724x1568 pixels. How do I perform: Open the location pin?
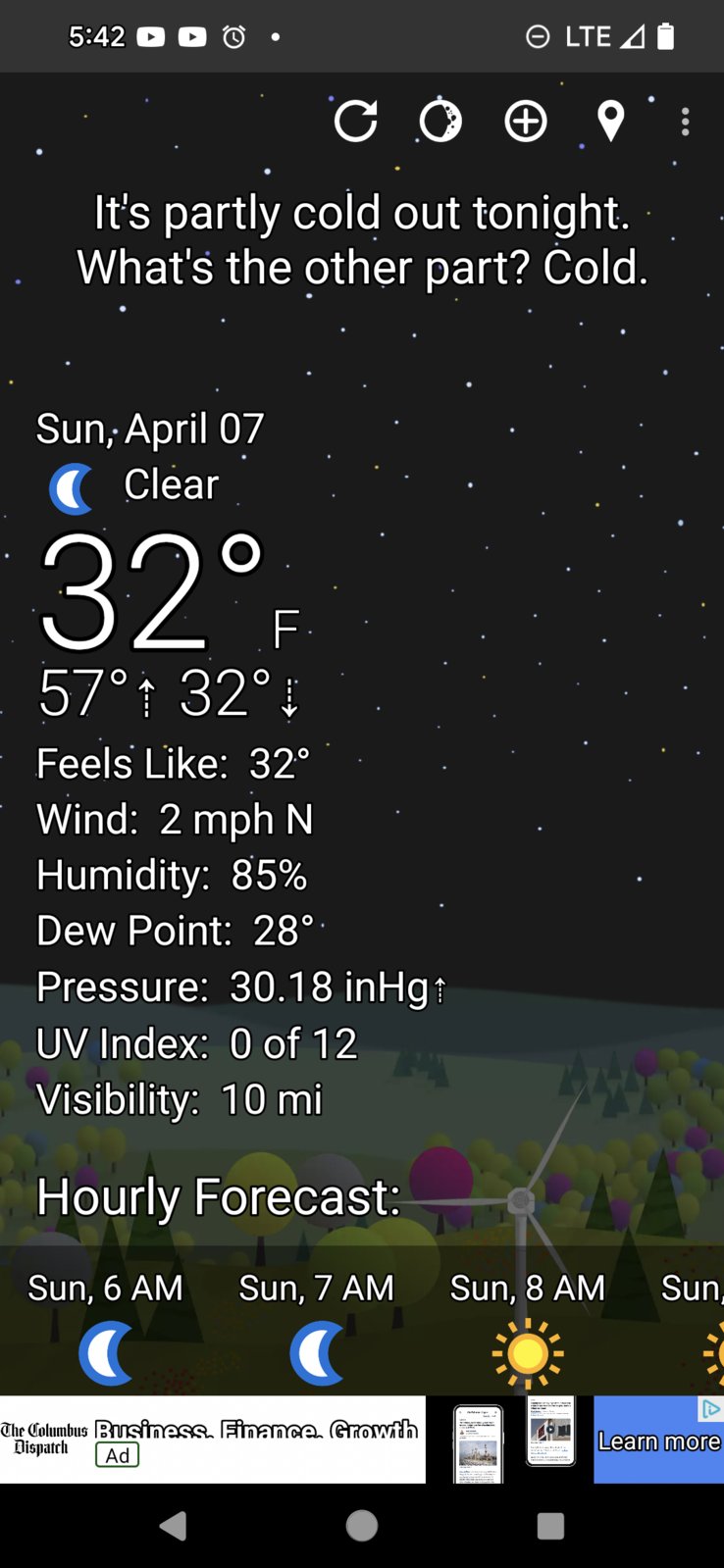click(610, 122)
